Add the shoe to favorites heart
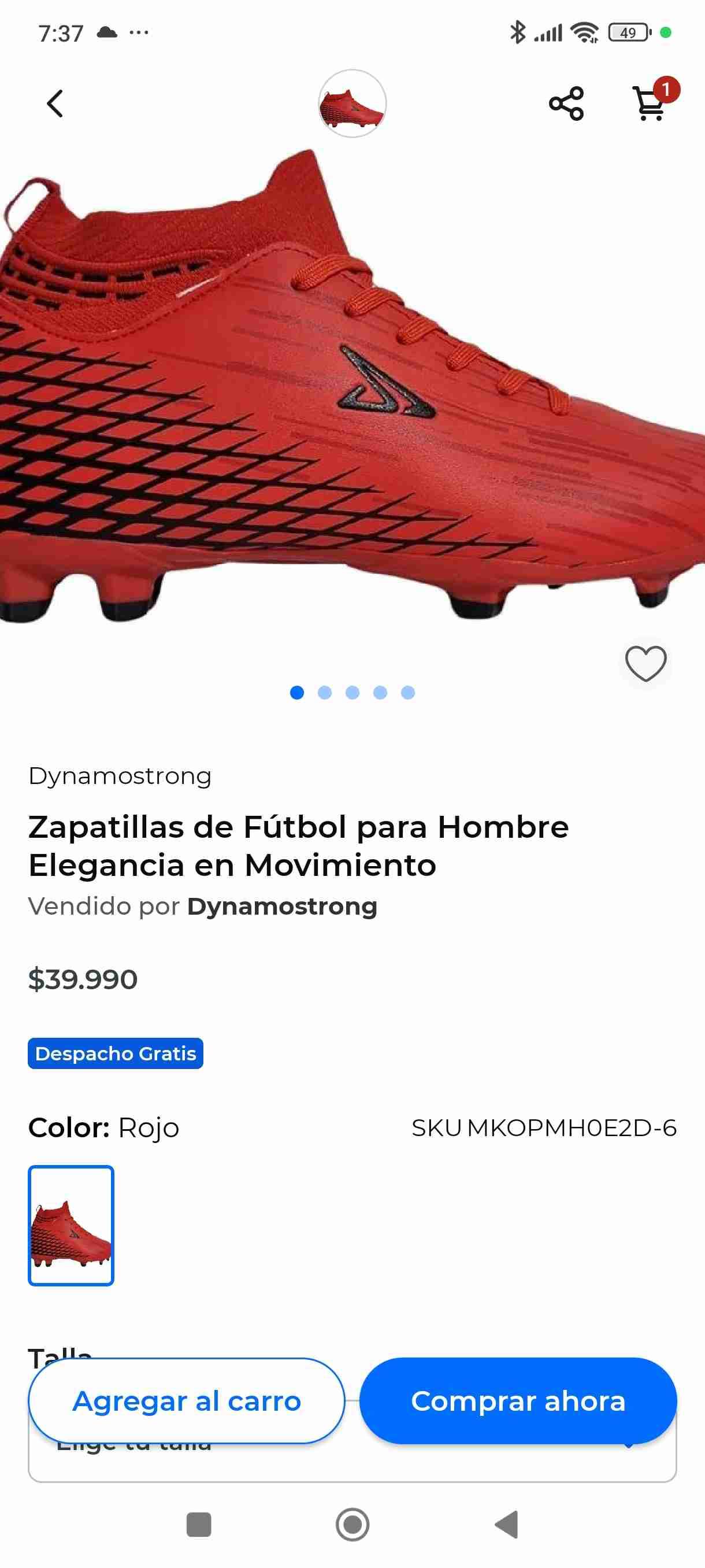This screenshot has width=705, height=1568. click(x=645, y=663)
